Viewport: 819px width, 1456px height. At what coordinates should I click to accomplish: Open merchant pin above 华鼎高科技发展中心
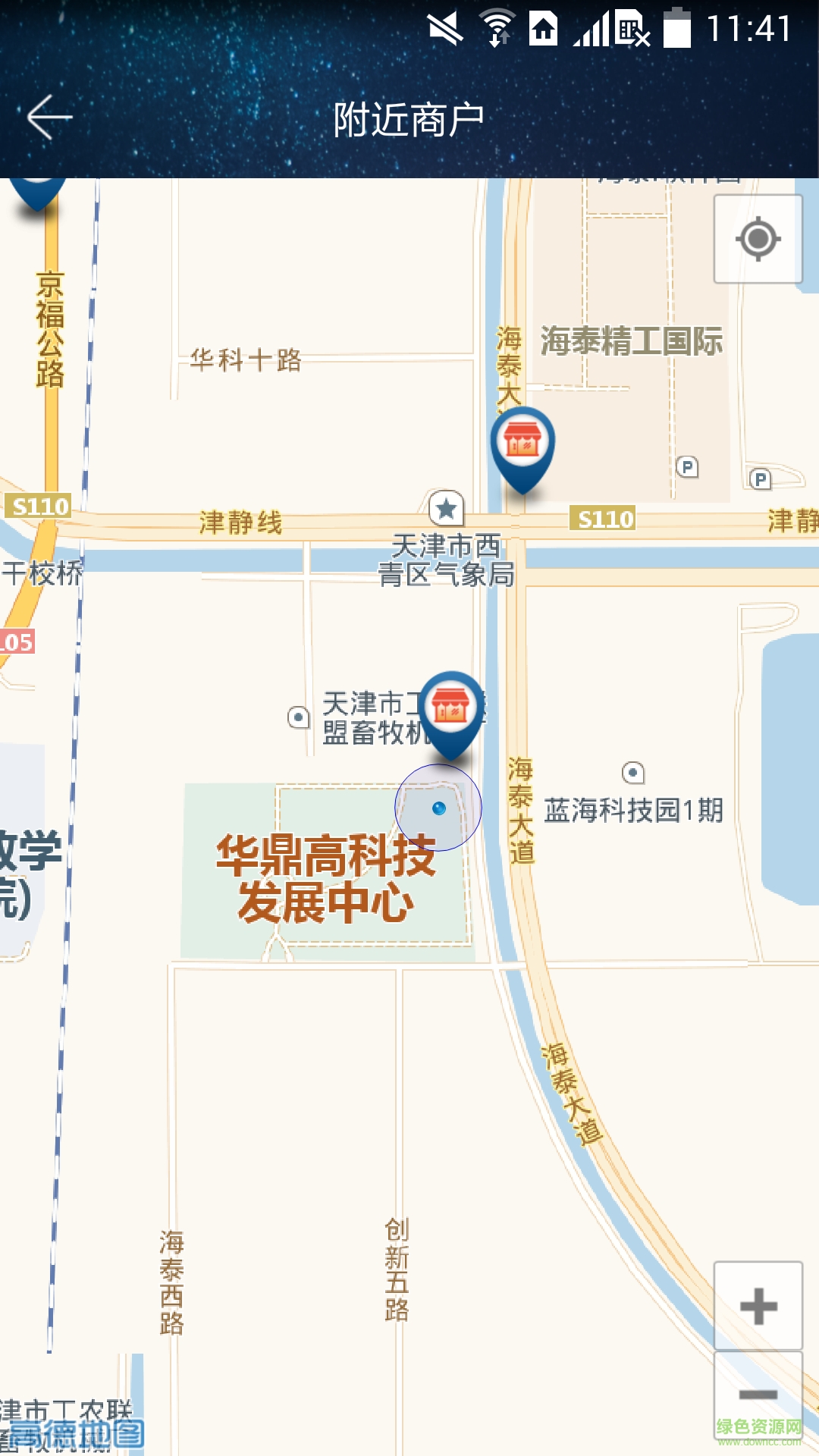[451, 709]
